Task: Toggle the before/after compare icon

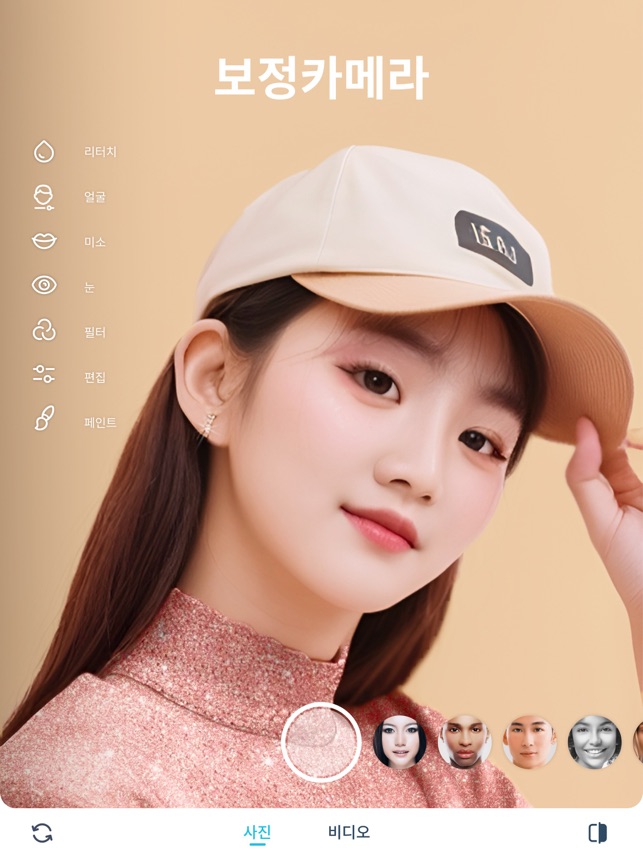Action: (597, 833)
